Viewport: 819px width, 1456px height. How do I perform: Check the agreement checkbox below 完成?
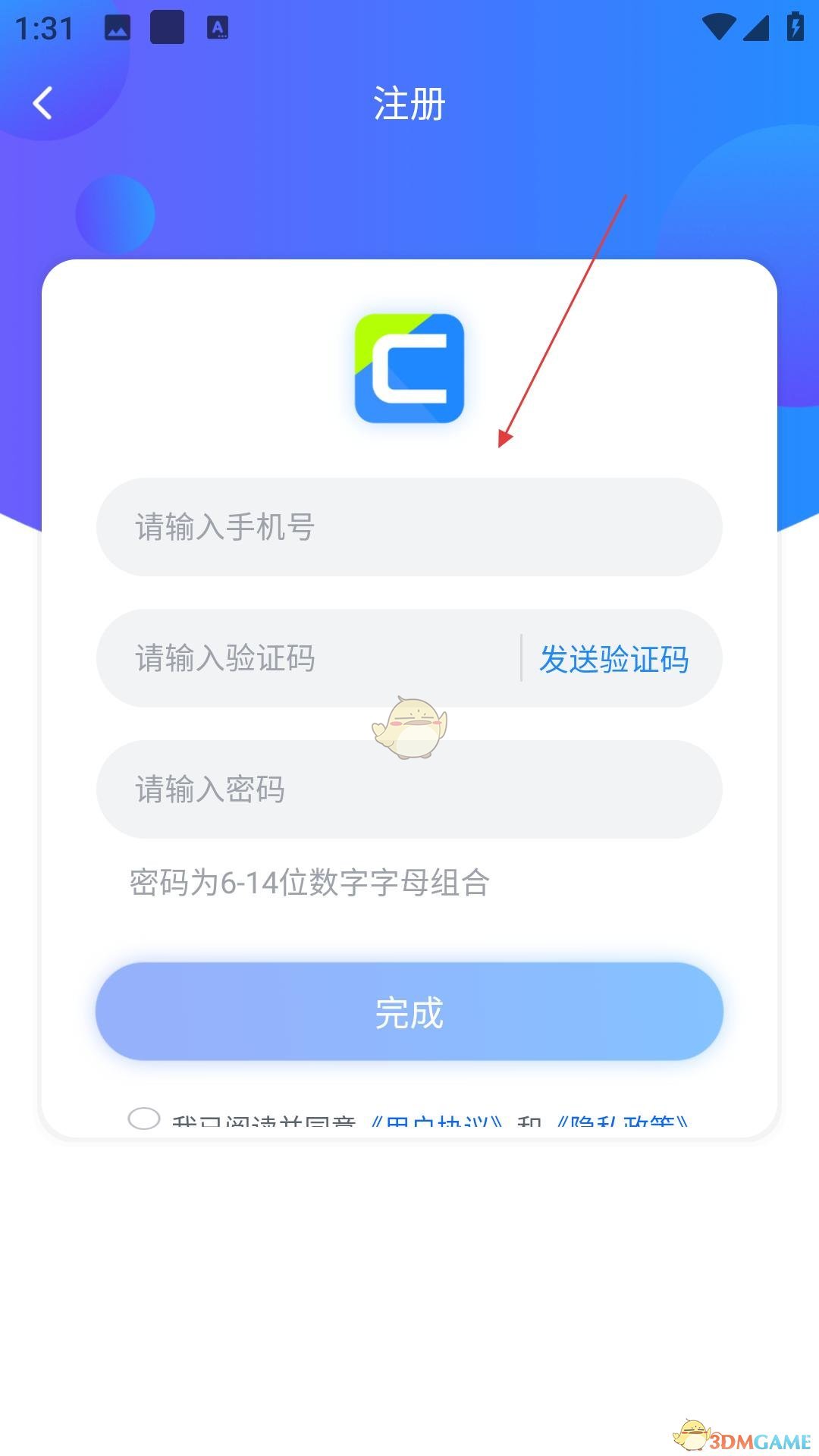(144, 1119)
